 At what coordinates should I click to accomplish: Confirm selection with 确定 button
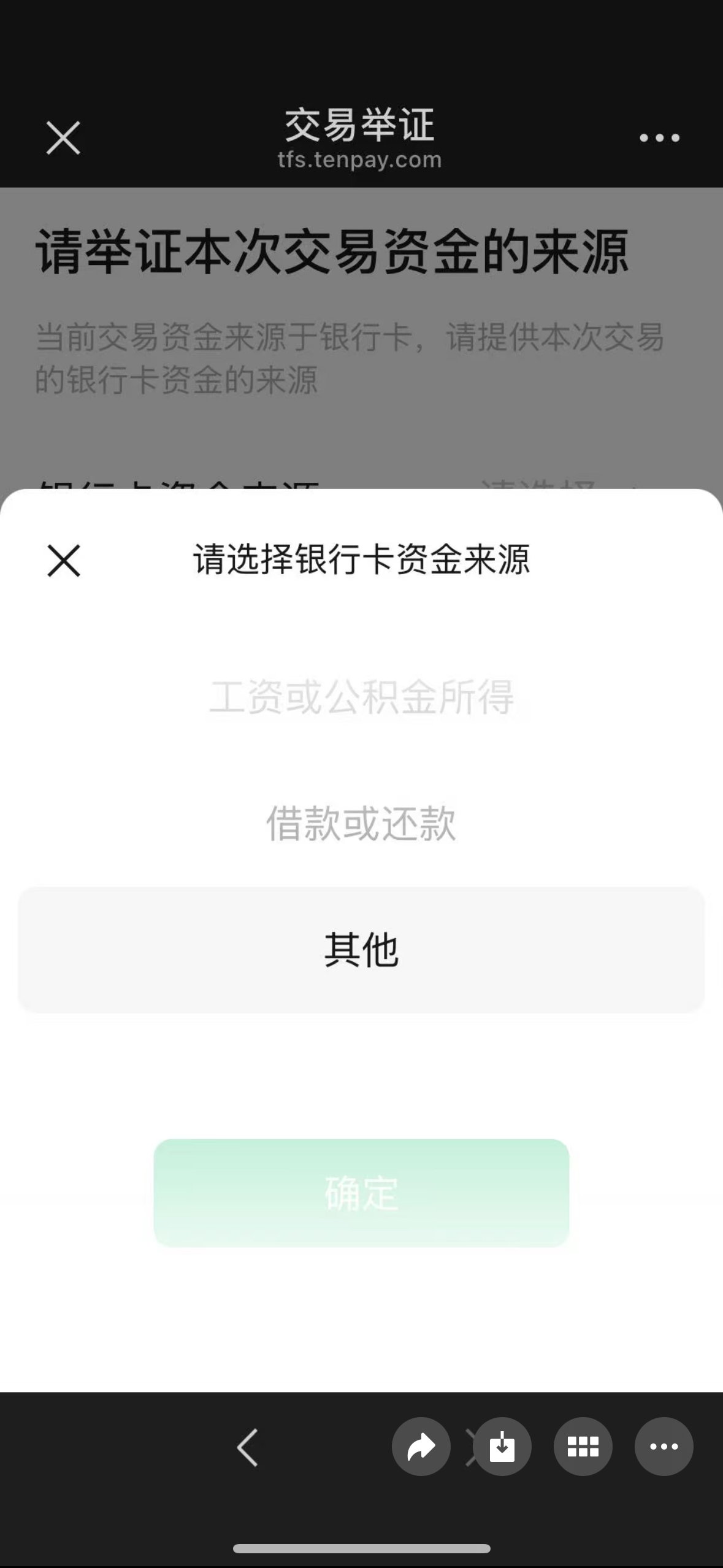[x=361, y=1193]
